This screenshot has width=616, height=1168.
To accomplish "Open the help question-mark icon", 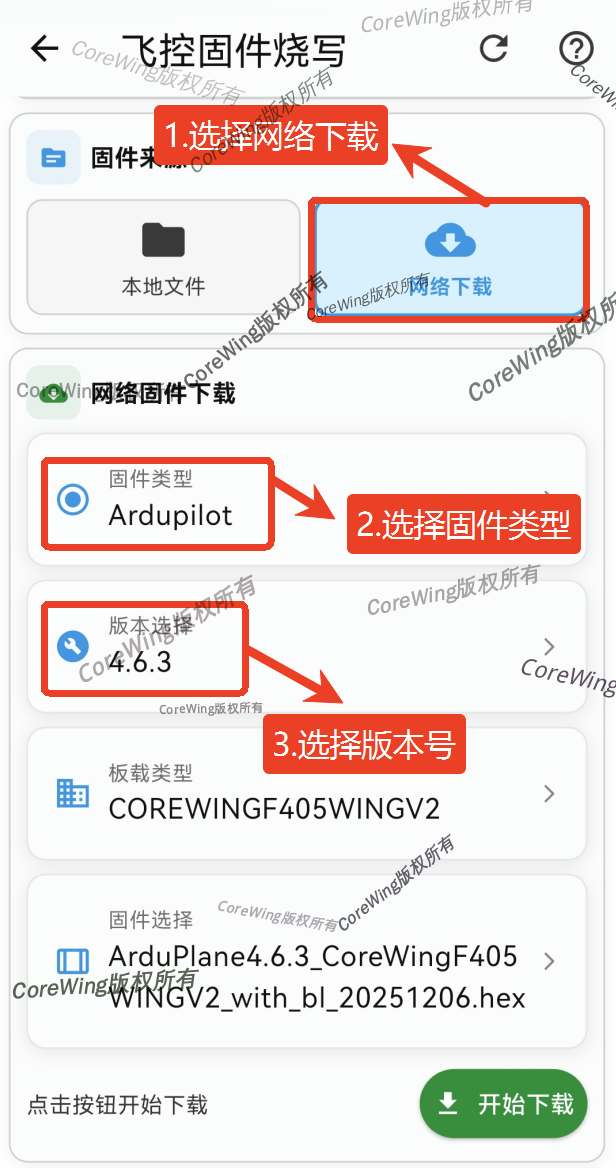I will click(575, 49).
